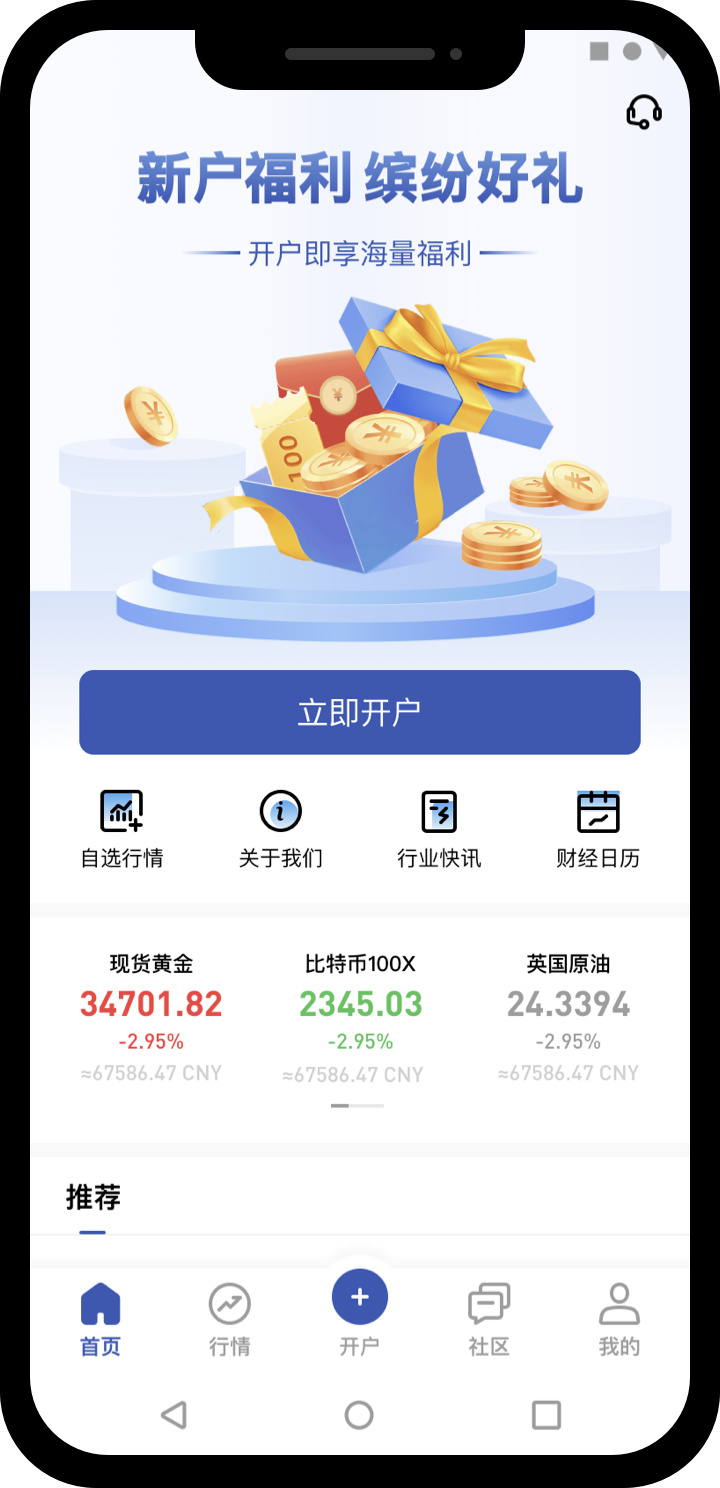Open customer service headset icon
The image size is (720, 1488).
[644, 112]
